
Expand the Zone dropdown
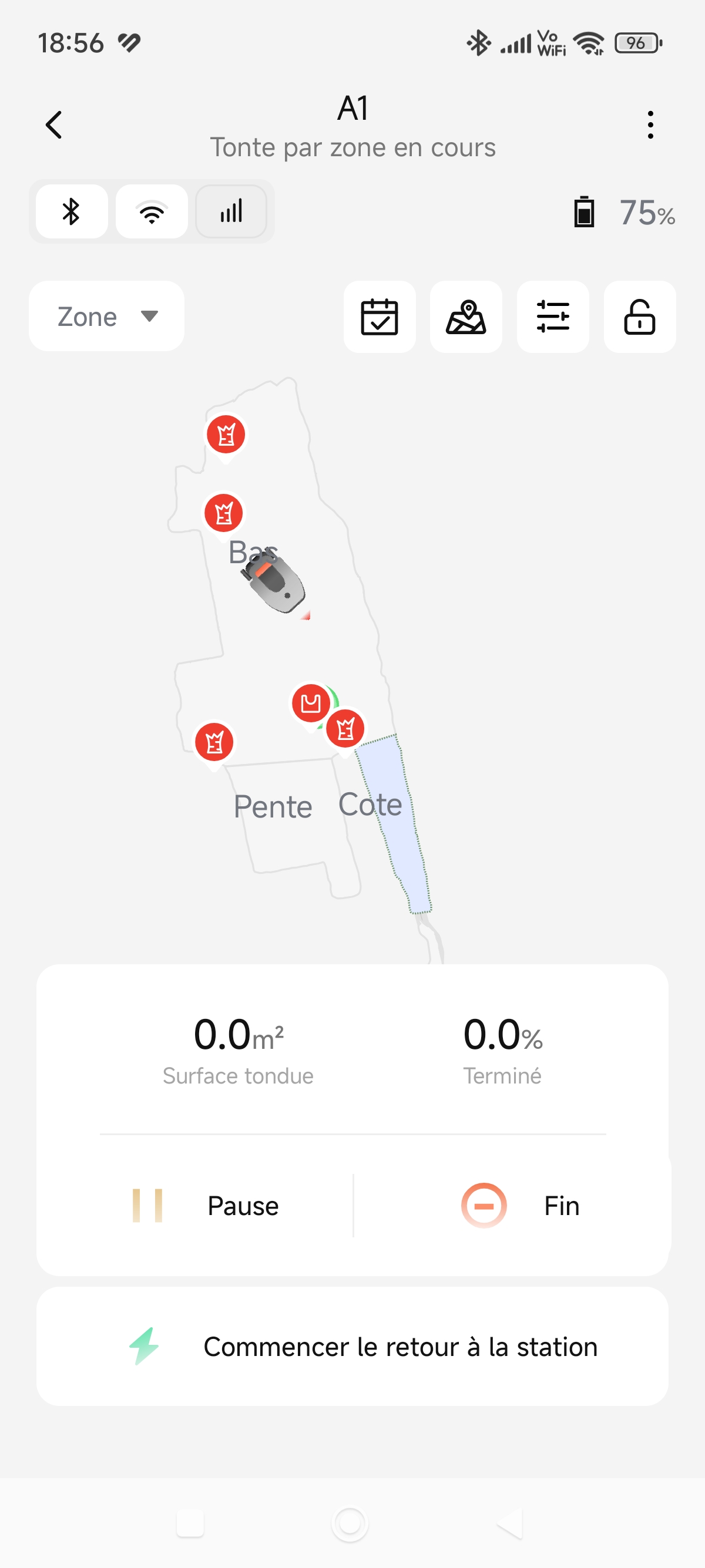point(106,317)
